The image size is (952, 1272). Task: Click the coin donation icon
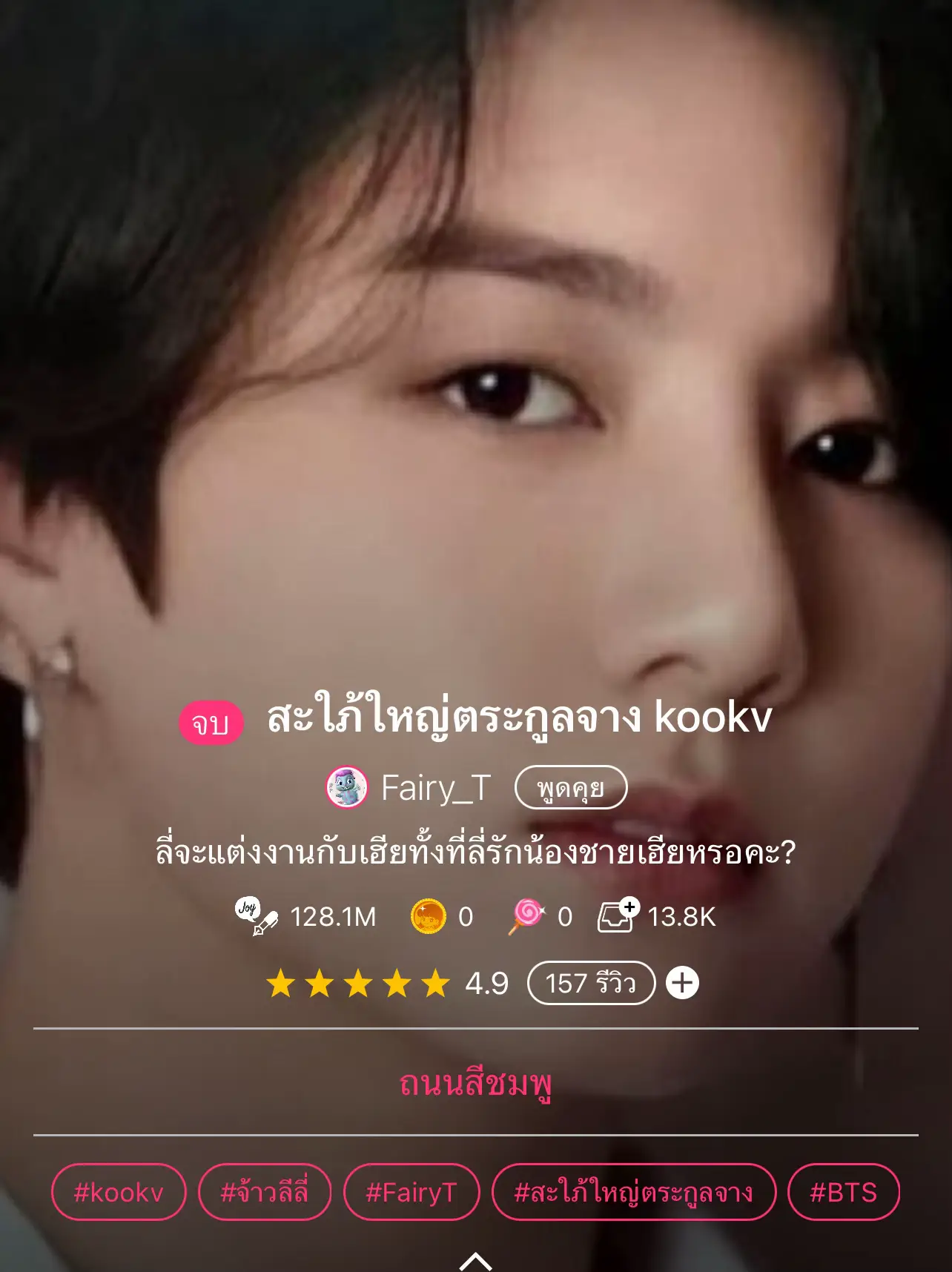click(x=428, y=916)
